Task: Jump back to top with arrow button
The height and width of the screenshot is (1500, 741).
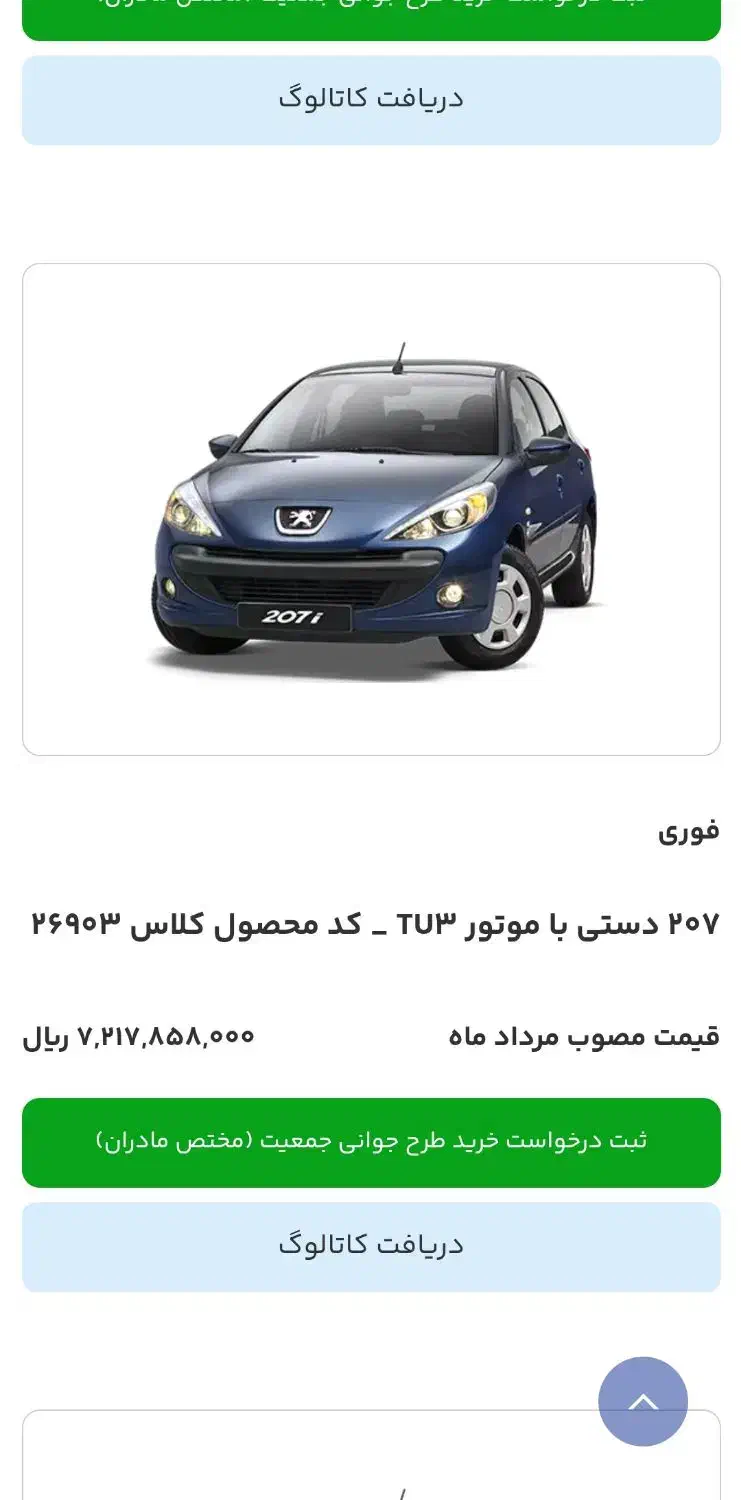Action: tap(643, 1401)
